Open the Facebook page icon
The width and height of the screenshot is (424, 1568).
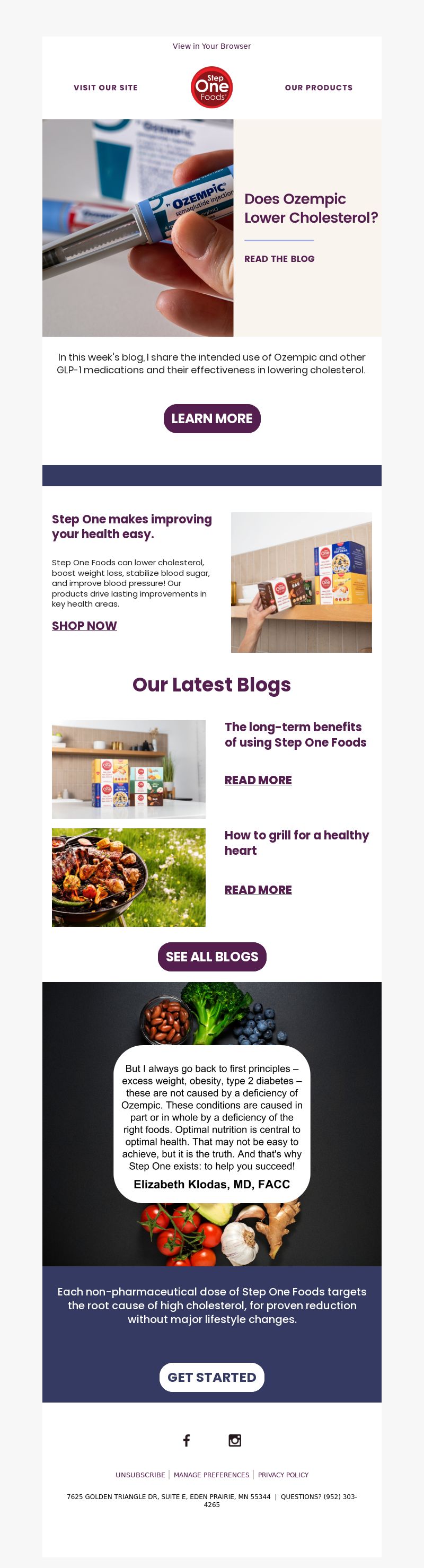(x=187, y=1440)
